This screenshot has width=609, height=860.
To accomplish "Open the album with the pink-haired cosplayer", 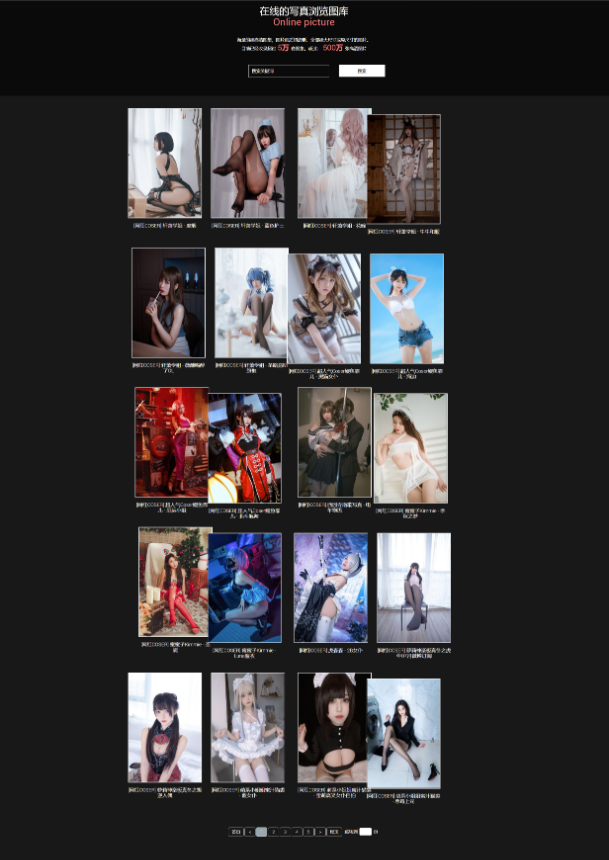I will 333,163.
